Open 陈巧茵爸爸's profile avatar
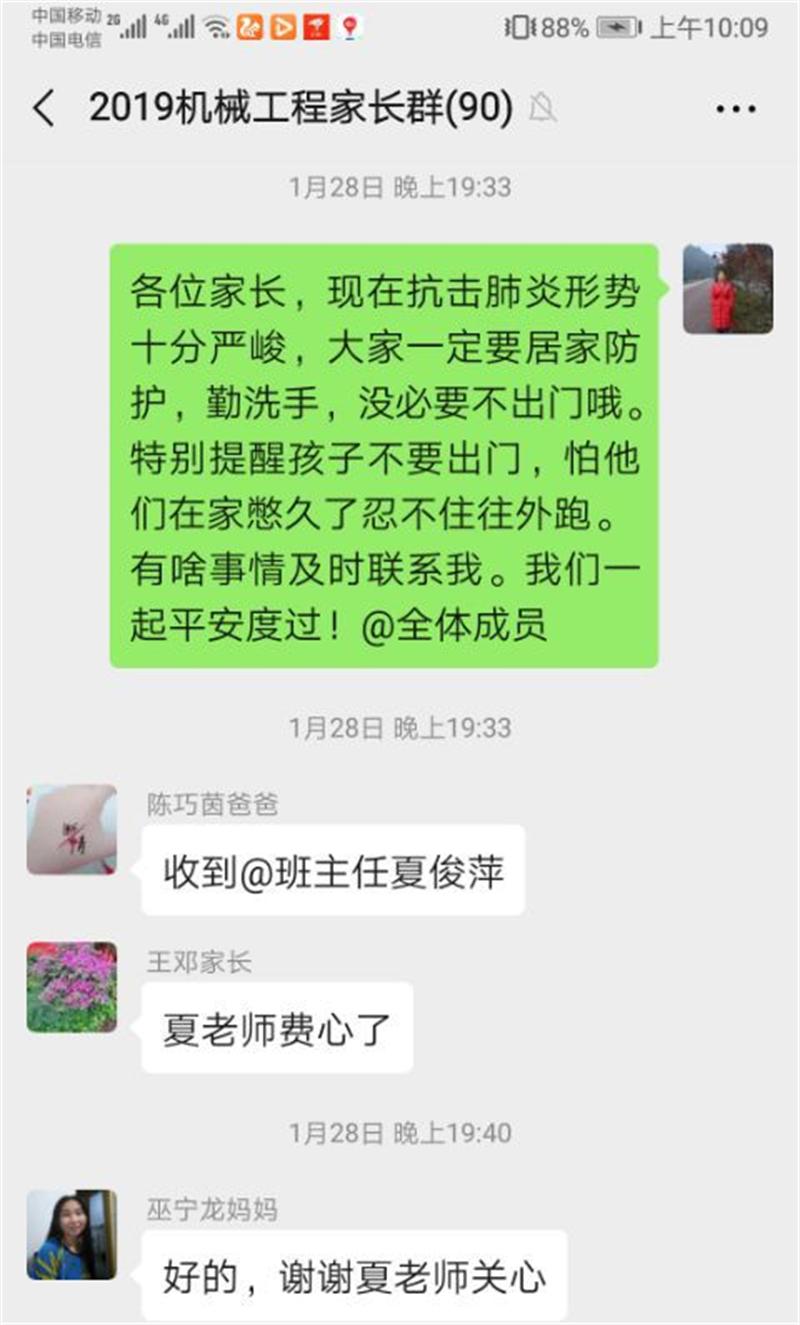Screen dimensions: 800x1325 click(x=71, y=829)
